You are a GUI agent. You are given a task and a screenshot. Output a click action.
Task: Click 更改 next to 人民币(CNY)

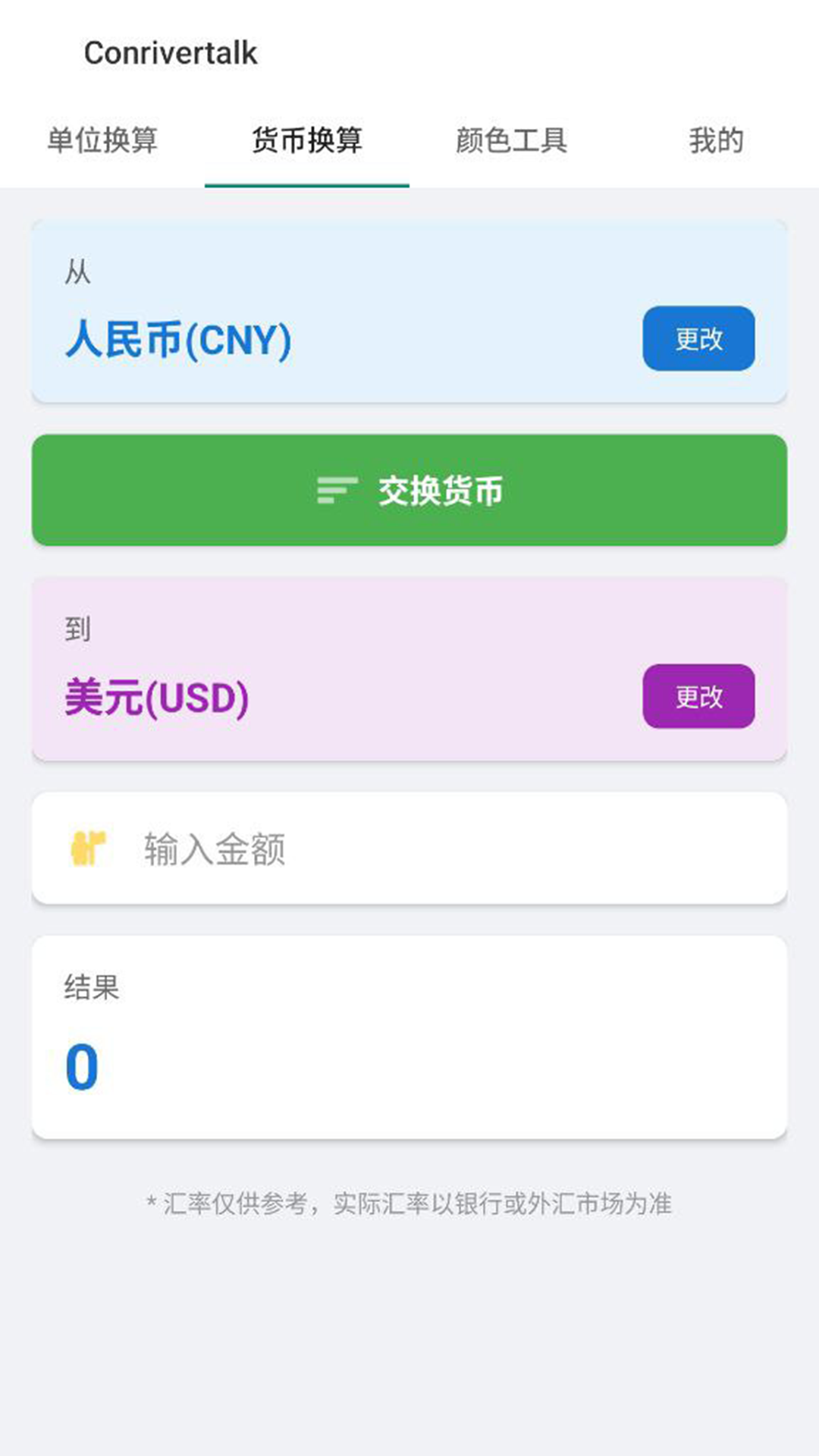click(x=698, y=339)
